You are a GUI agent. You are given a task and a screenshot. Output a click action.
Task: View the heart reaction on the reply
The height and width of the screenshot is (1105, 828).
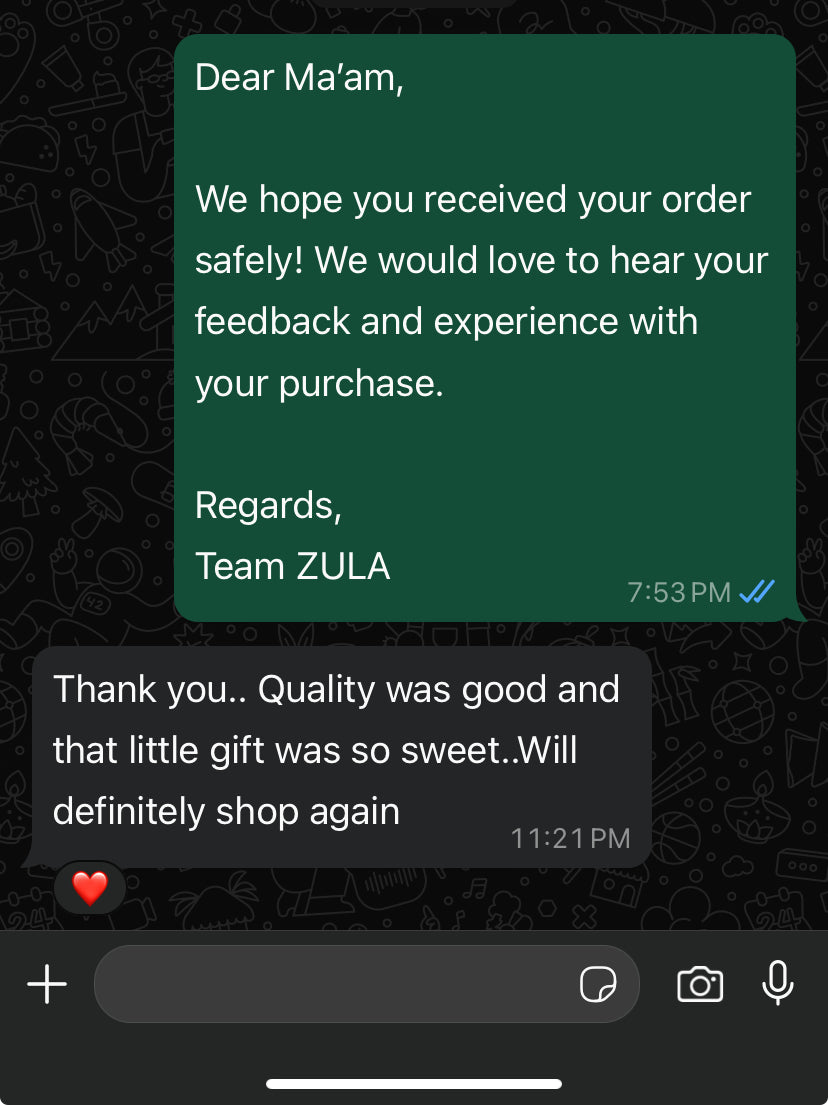(90, 887)
